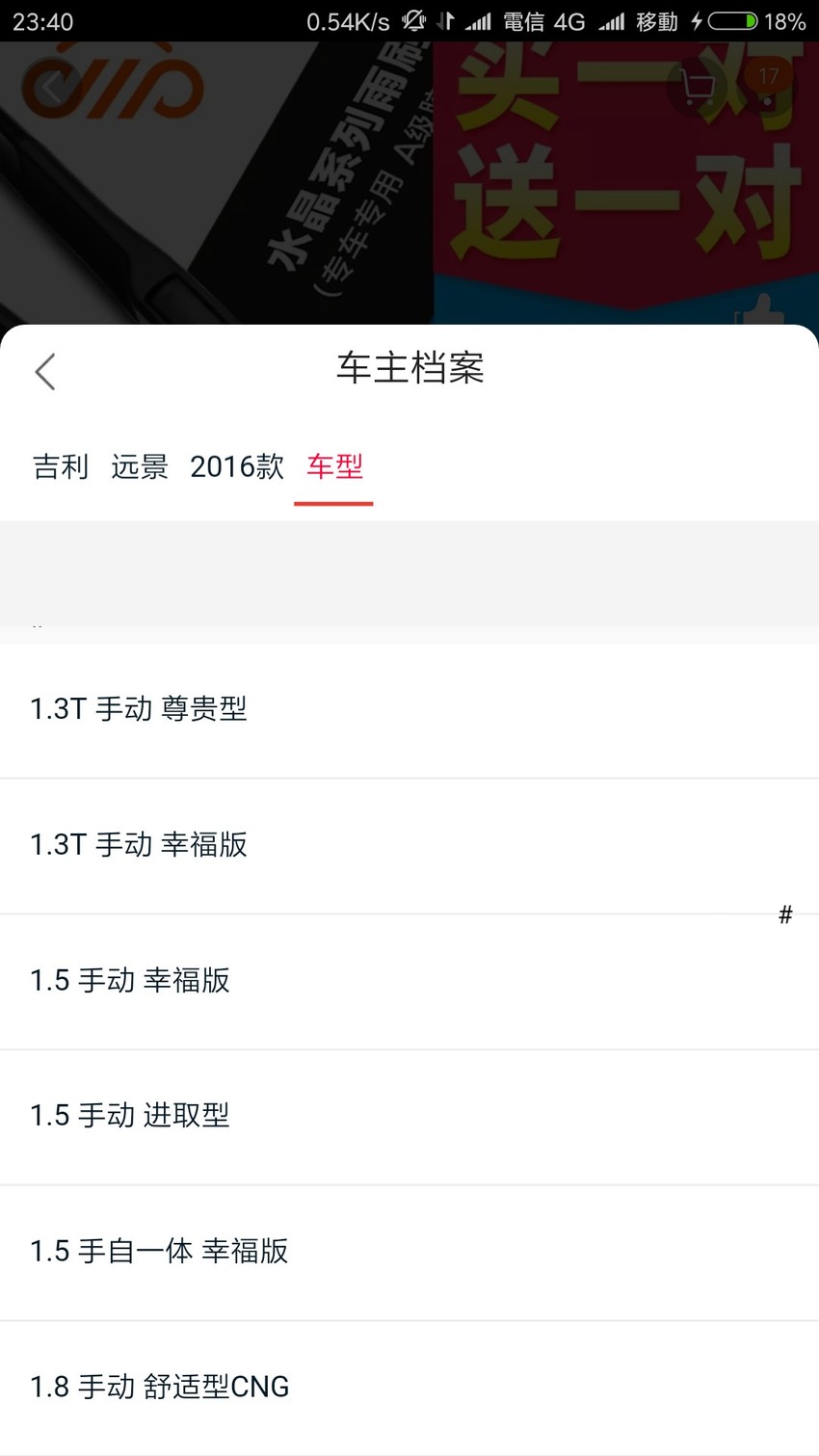Select 1.5 手动 进取型 model
This screenshot has height=1456, width=819.
[409, 1117]
